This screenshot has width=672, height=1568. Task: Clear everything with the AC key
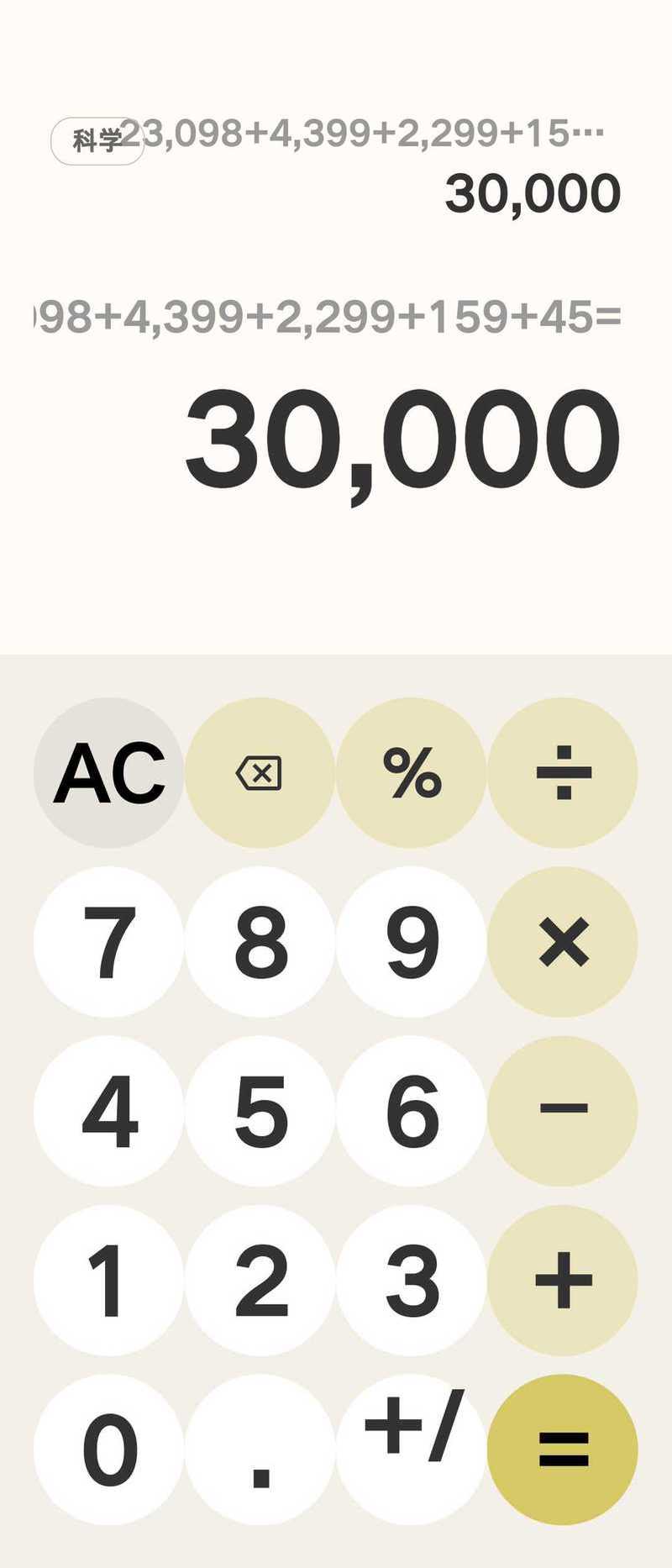point(108,772)
